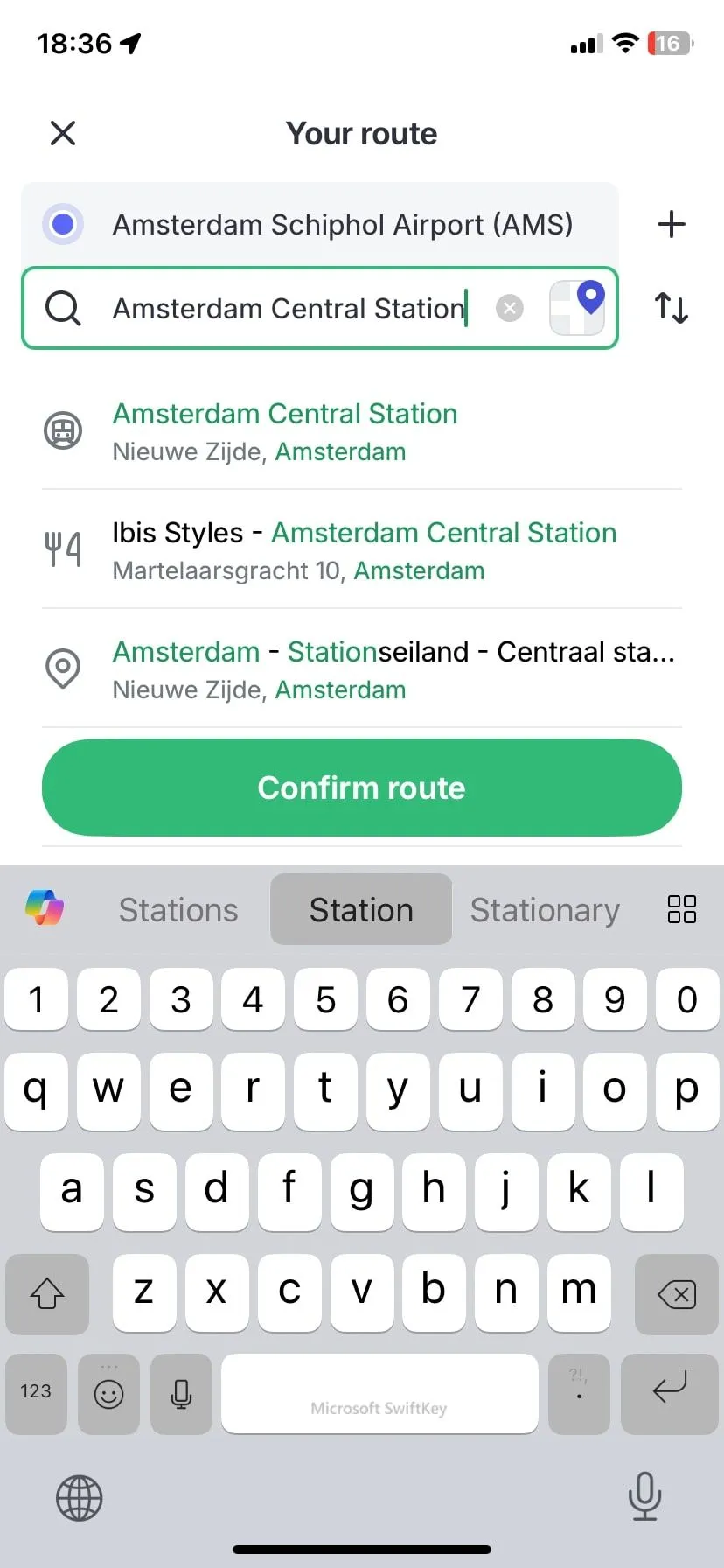This screenshot has height=1568, width=724.
Task: Select Ibis Styles Amsterdam Central Station result
Action: (x=363, y=550)
